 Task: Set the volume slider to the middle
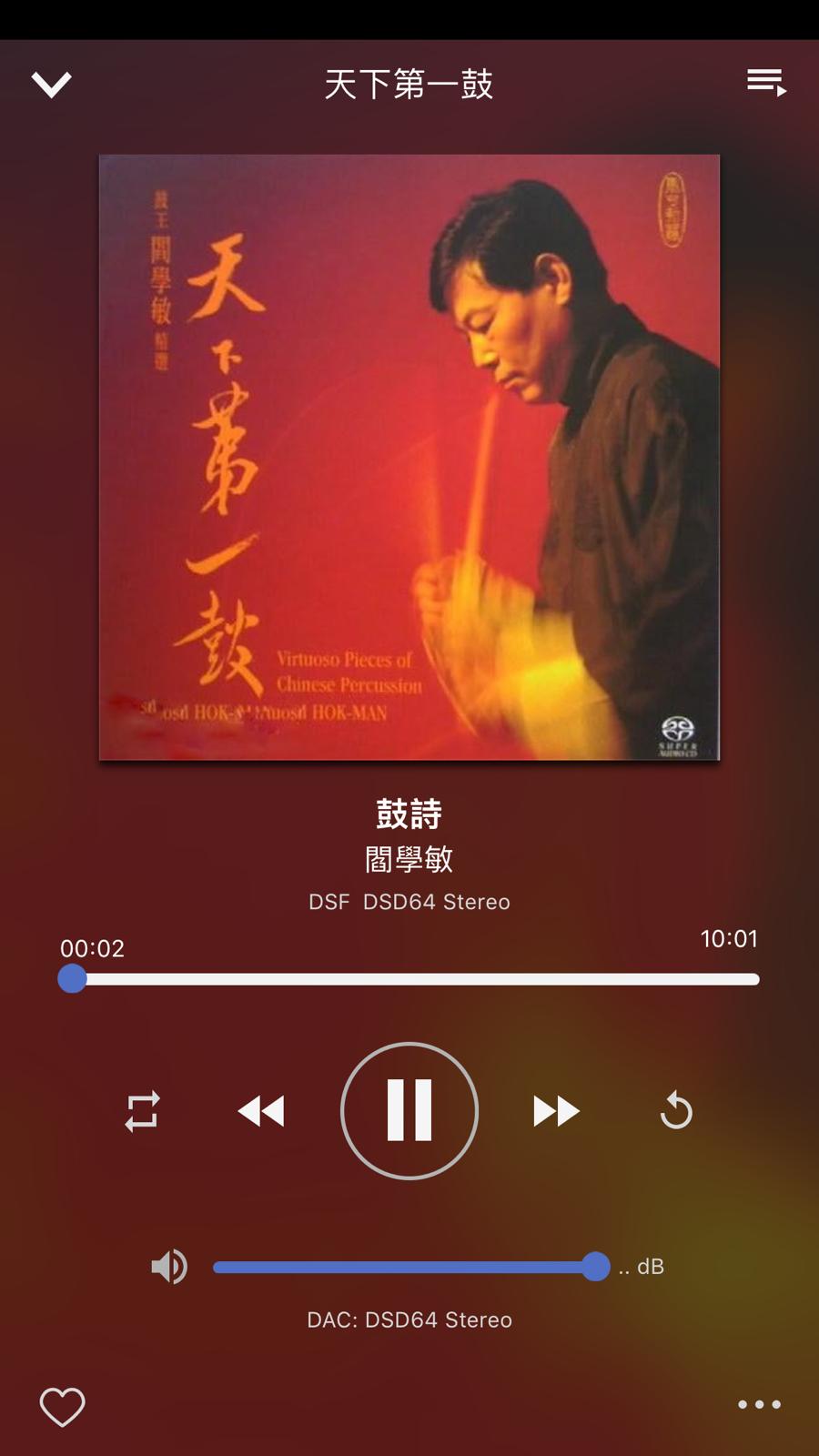pyautogui.click(x=404, y=1267)
